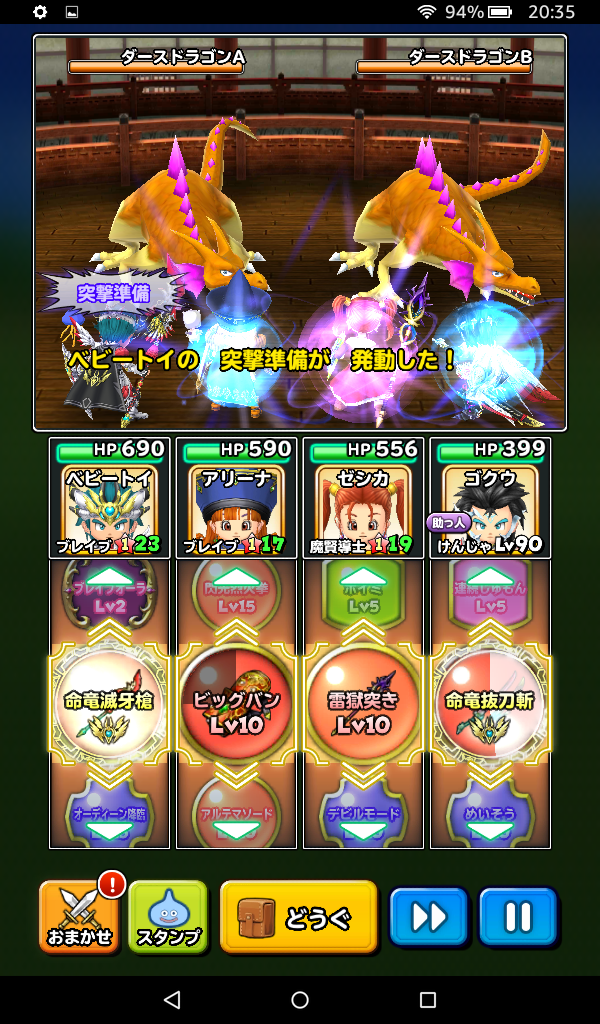Open the スタンプ stamp menu
The height and width of the screenshot is (1024, 600).
[168, 917]
